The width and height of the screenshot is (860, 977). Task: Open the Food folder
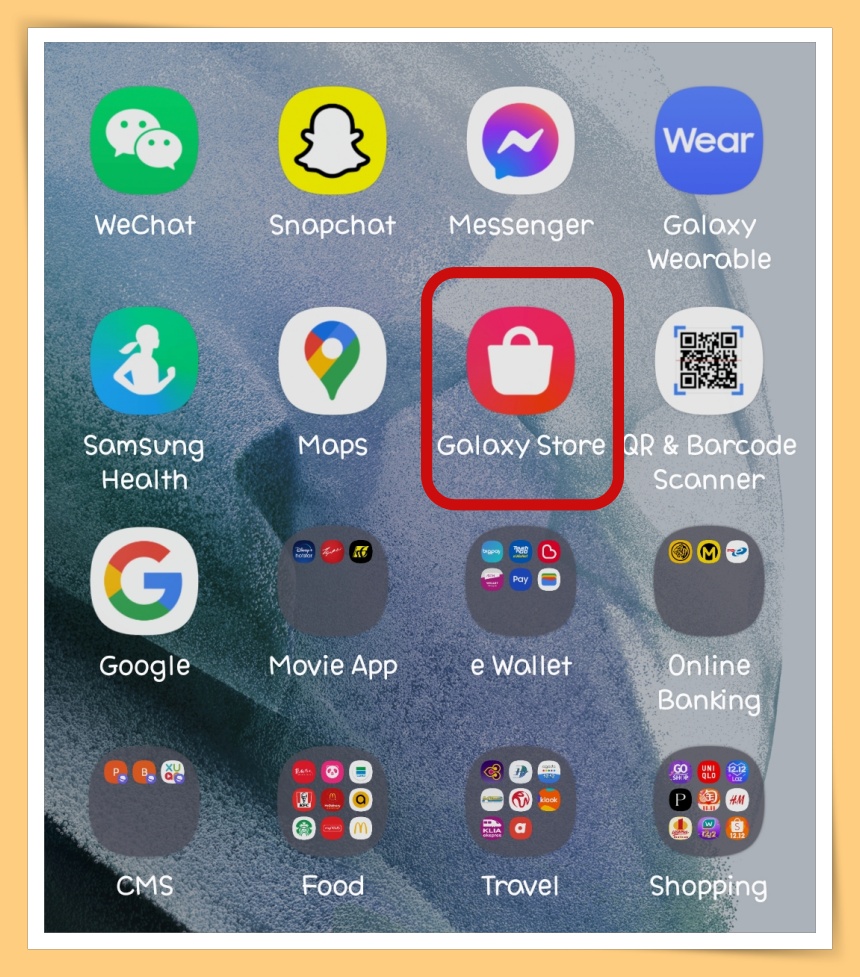click(x=332, y=801)
